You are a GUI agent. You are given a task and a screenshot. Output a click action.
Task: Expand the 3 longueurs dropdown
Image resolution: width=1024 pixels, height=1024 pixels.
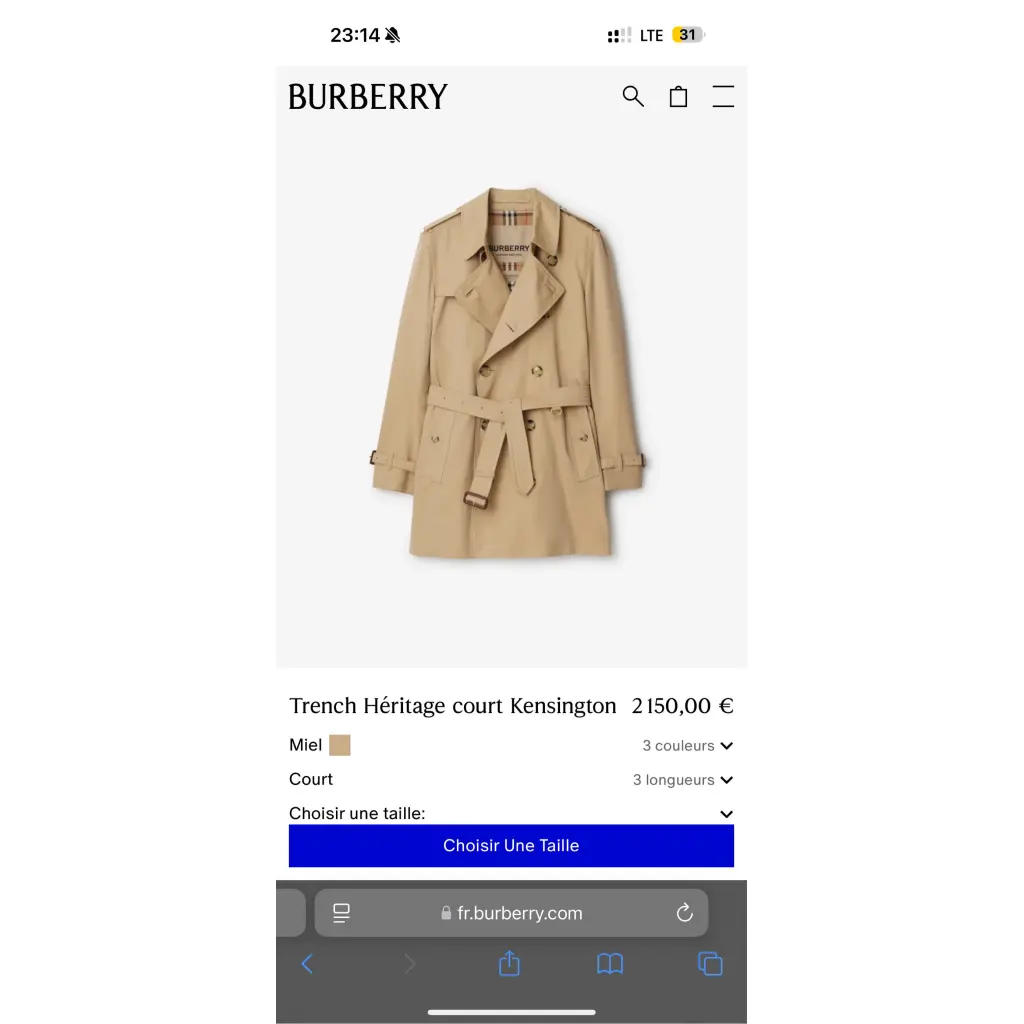[683, 780]
